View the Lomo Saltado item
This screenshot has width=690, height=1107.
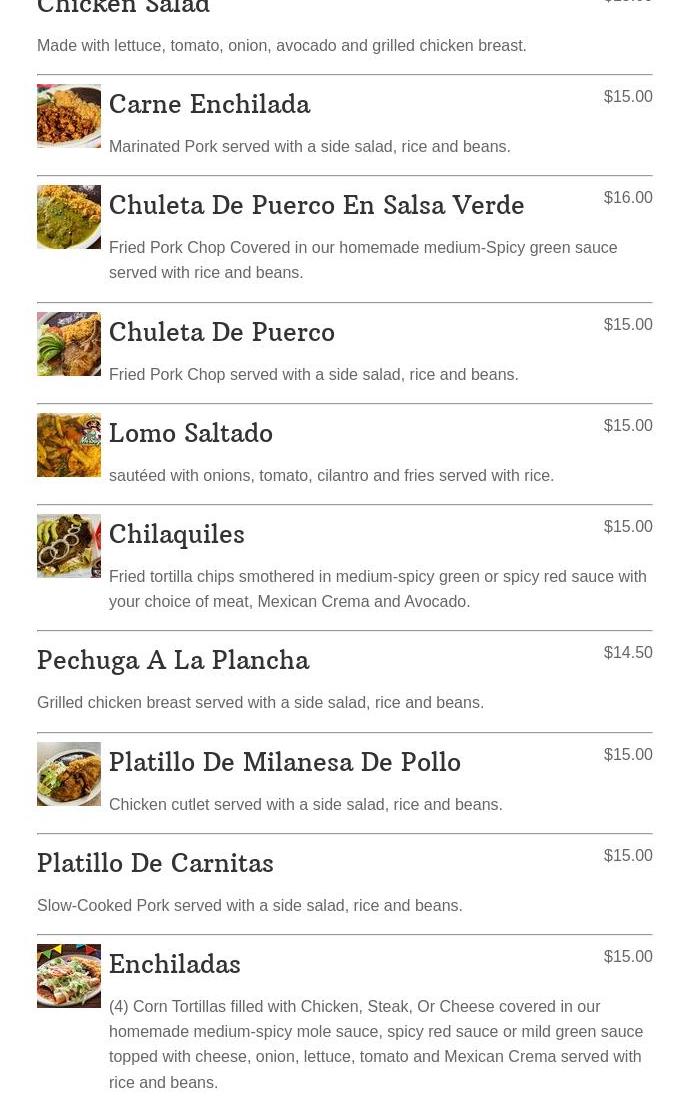pyautogui.click(x=191, y=433)
